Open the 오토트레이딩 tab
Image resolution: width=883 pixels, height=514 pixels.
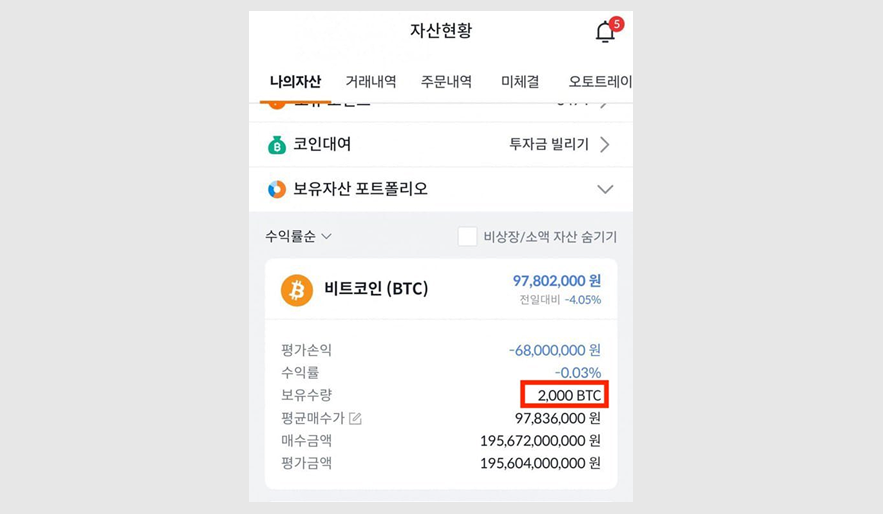click(599, 81)
